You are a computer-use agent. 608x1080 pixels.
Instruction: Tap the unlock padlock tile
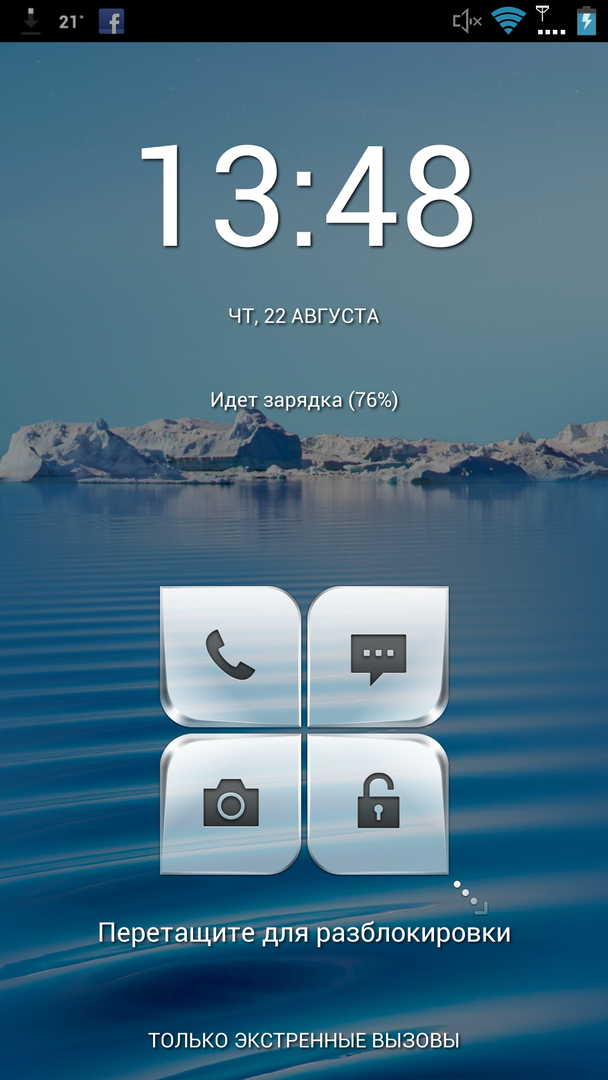click(378, 803)
